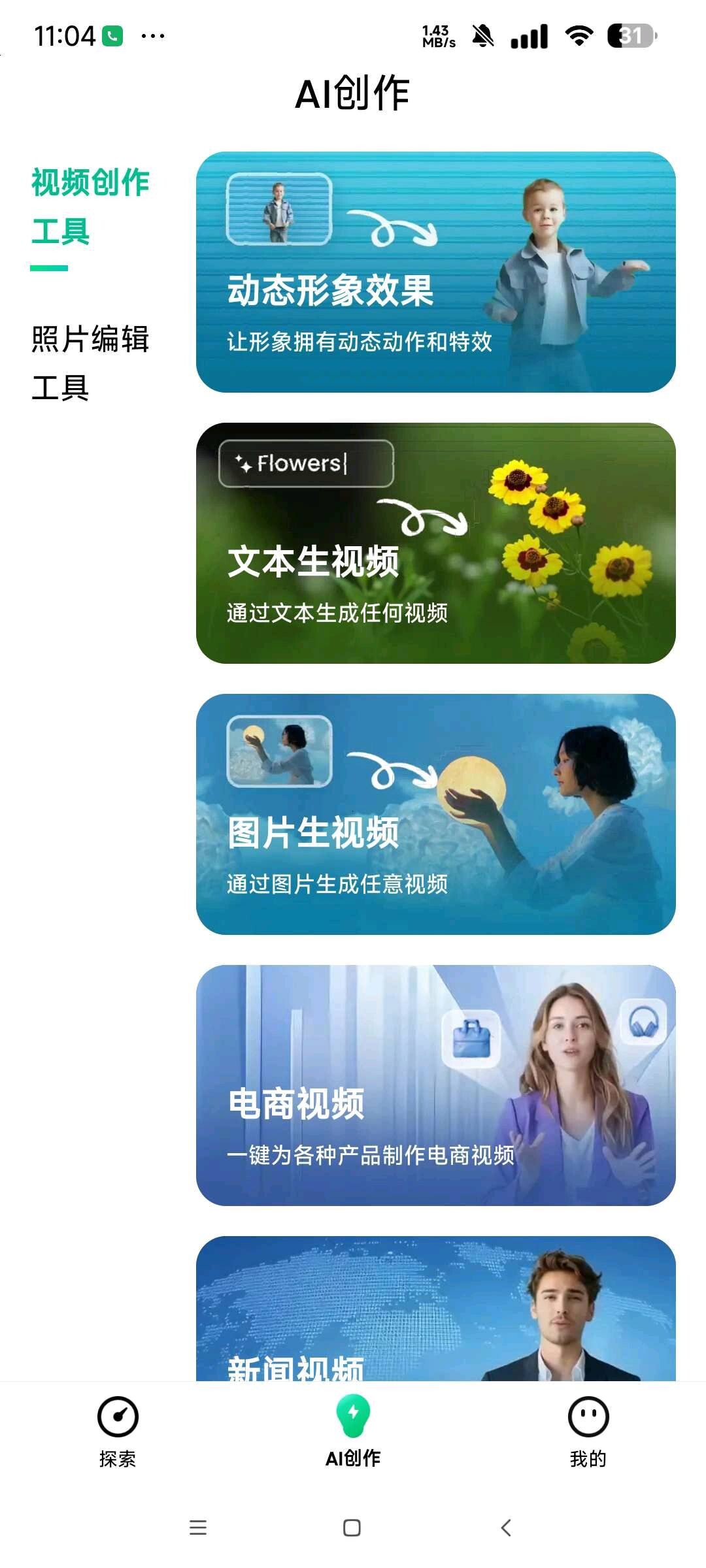Open the 文本生视频 tool

(435, 544)
